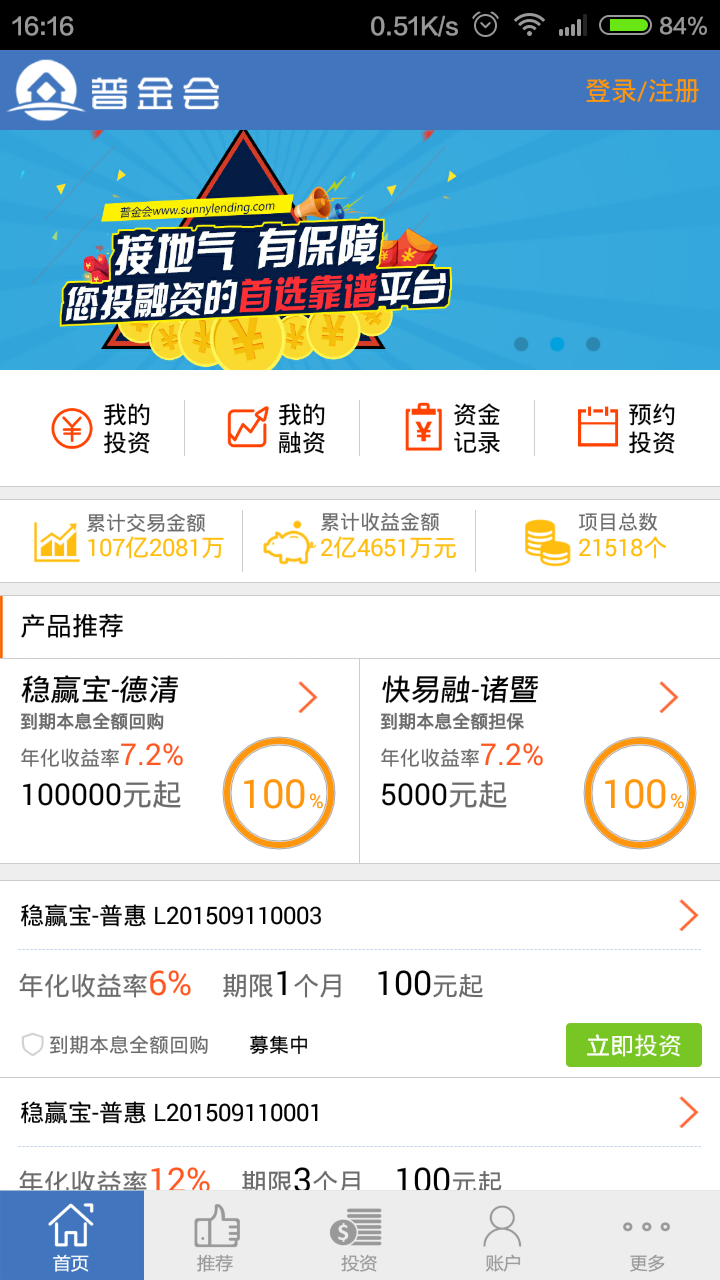Switch to the 推荐 tab
This screenshot has height=1280, width=720.
tap(215, 1232)
